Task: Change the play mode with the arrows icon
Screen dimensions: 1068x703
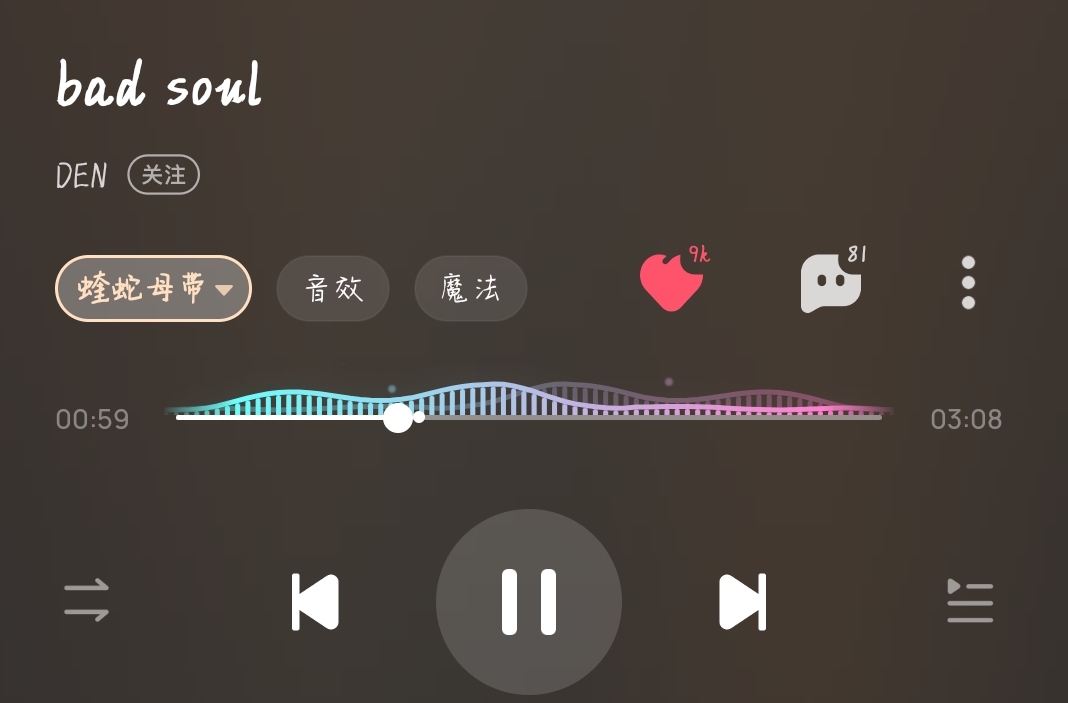Action: point(87,600)
